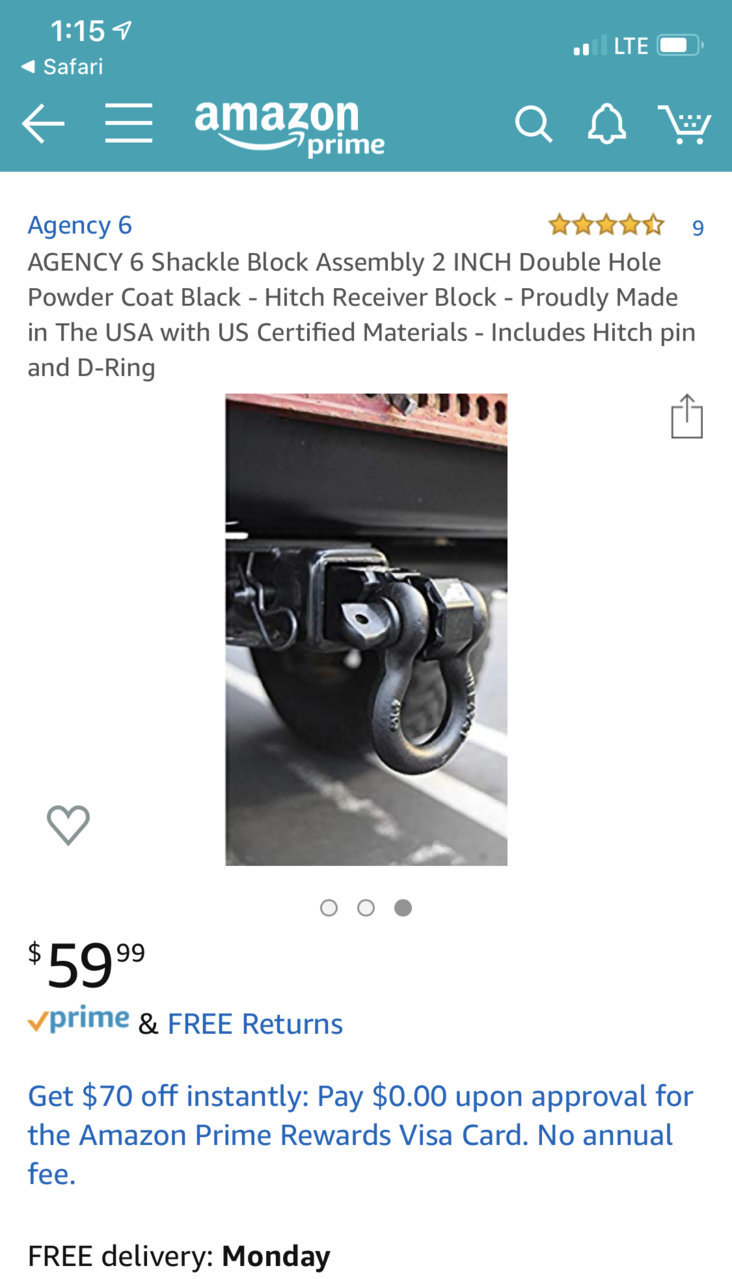The image size is (732, 1279).
Task: Tap the Amazon Prime logo home link
Action: [289, 128]
